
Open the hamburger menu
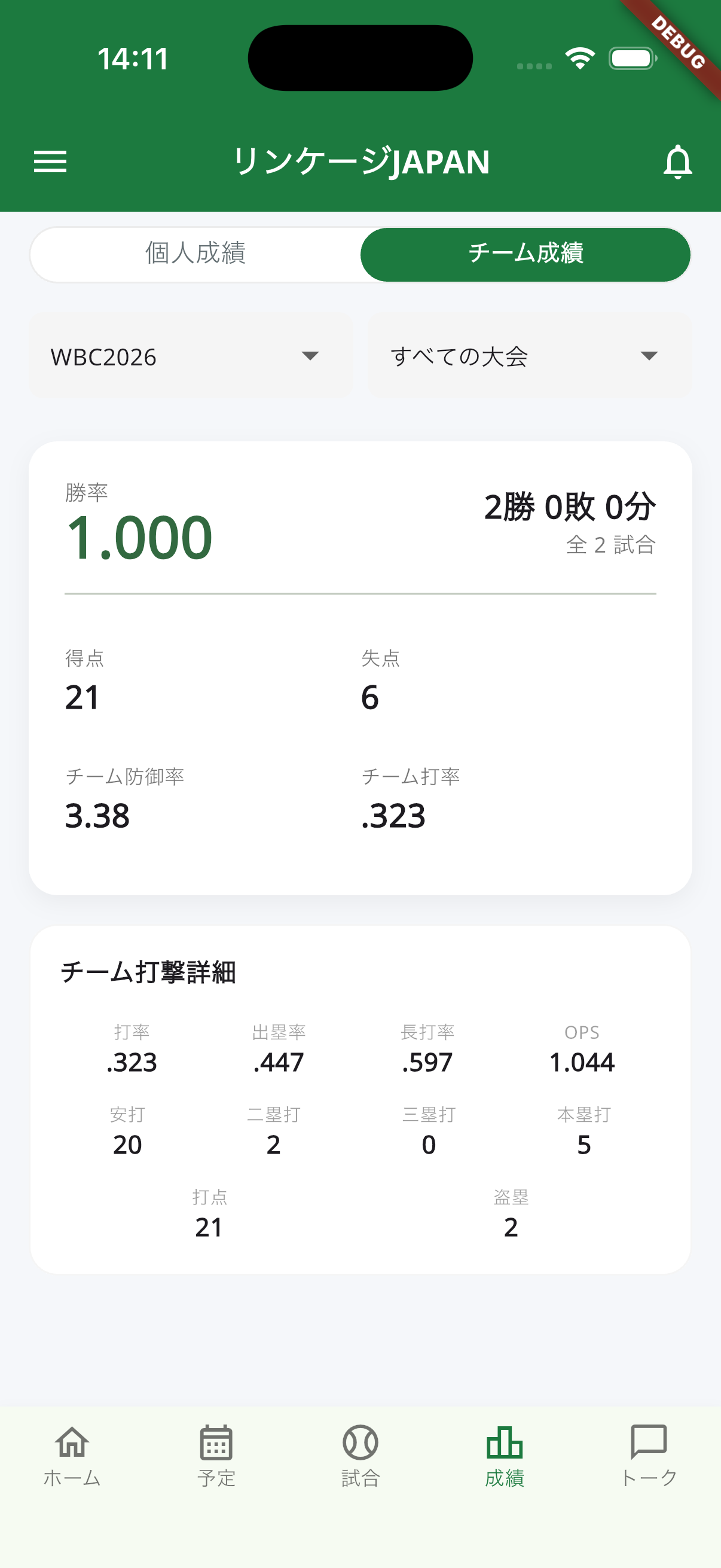pyautogui.click(x=51, y=162)
